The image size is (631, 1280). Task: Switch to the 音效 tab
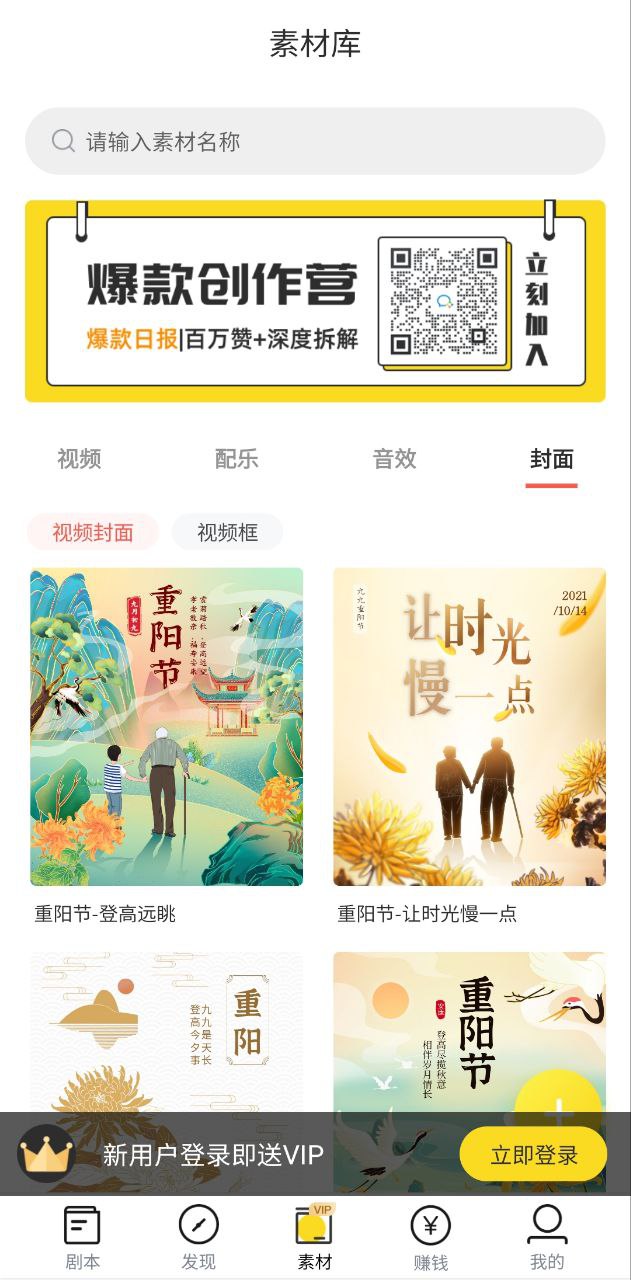pyautogui.click(x=394, y=459)
